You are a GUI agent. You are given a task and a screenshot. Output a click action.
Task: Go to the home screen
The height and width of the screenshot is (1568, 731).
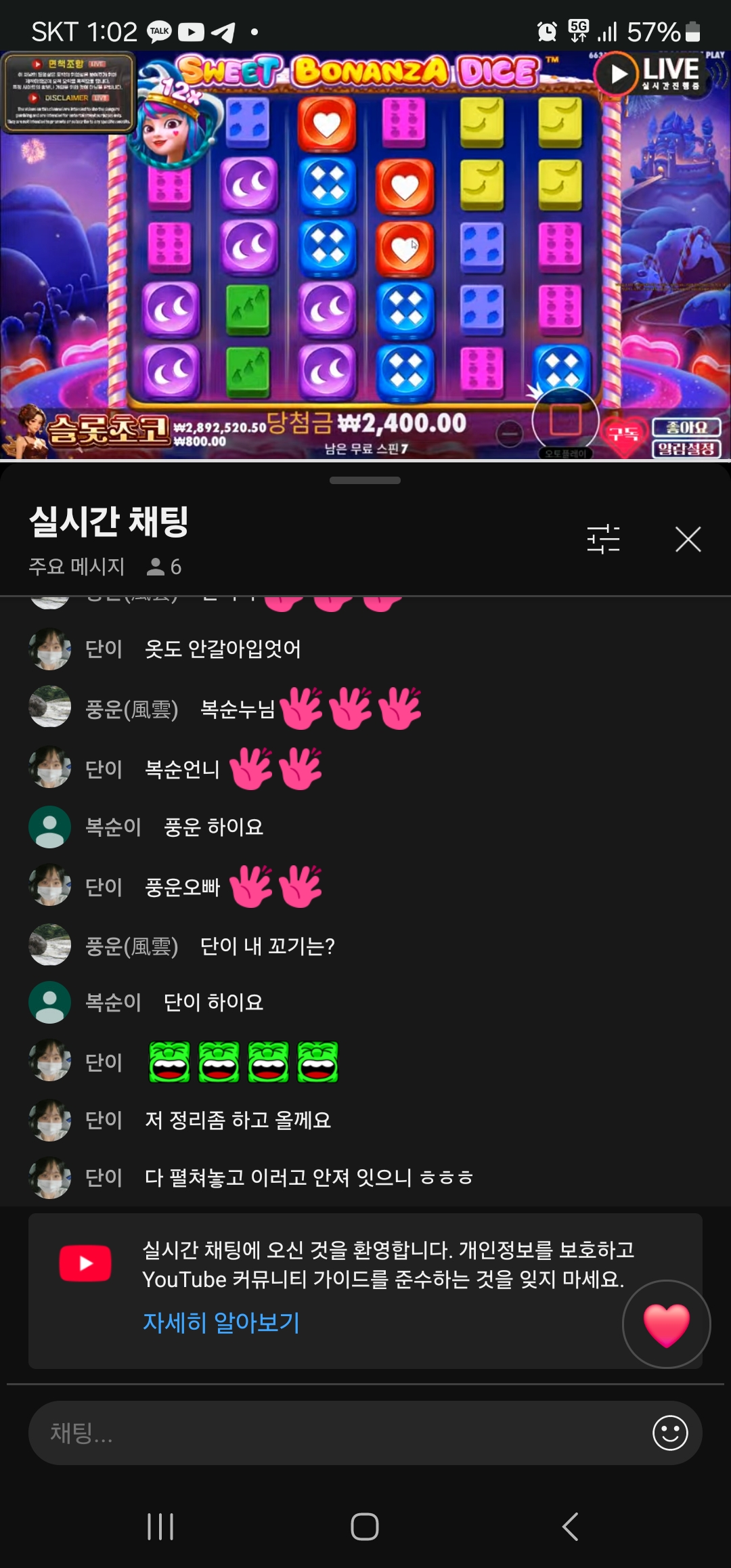coord(365,1527)
